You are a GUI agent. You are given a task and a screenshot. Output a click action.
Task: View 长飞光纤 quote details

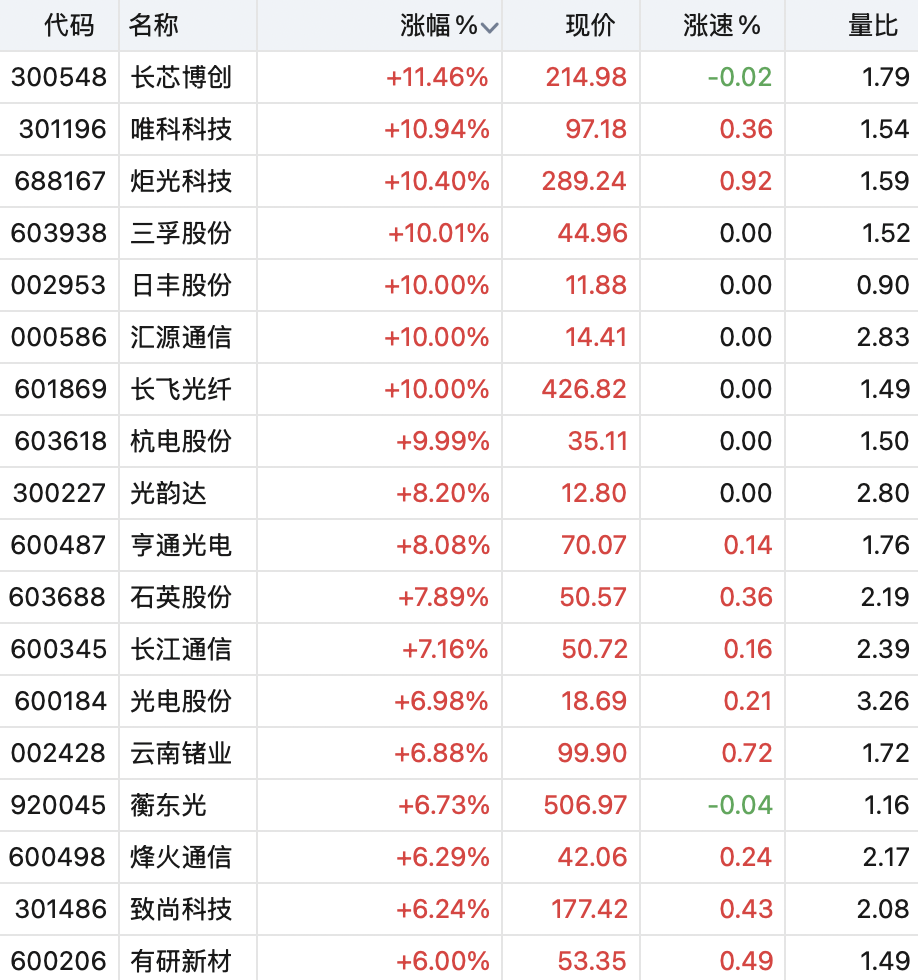(x=459, y=389)
